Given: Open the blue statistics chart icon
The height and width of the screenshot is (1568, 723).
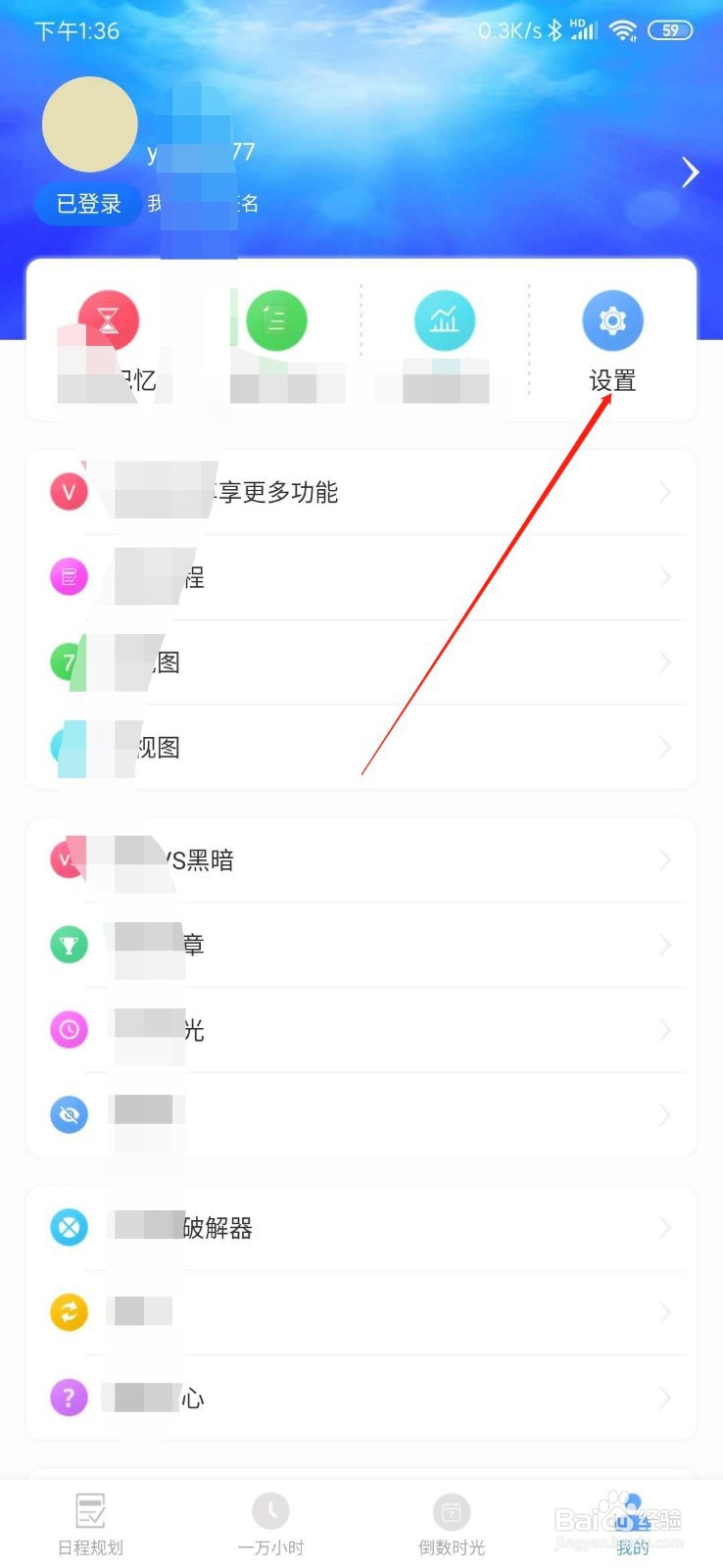Looking at the screenshot, I should 445,320.
